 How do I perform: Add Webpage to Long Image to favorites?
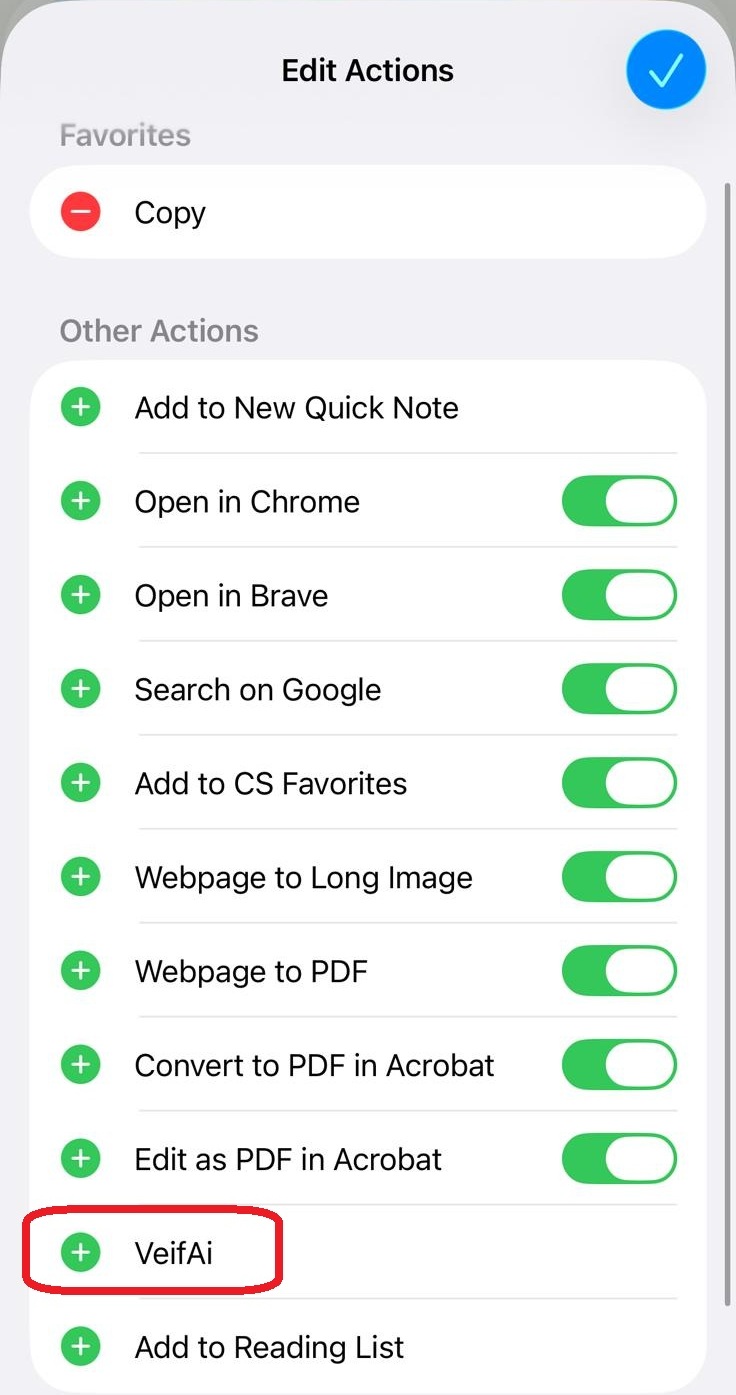[80, 877]
